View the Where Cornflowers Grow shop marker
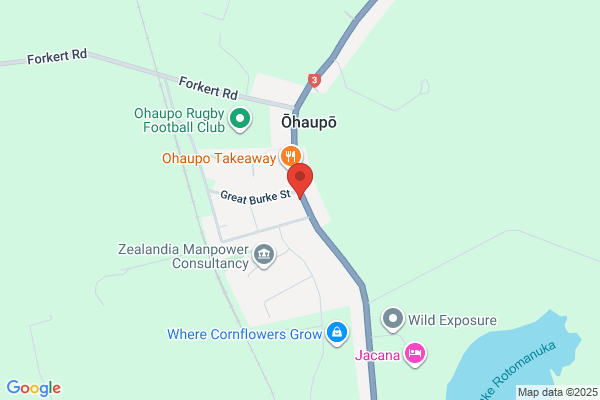 pyautogui.click(x=338, y=333)
